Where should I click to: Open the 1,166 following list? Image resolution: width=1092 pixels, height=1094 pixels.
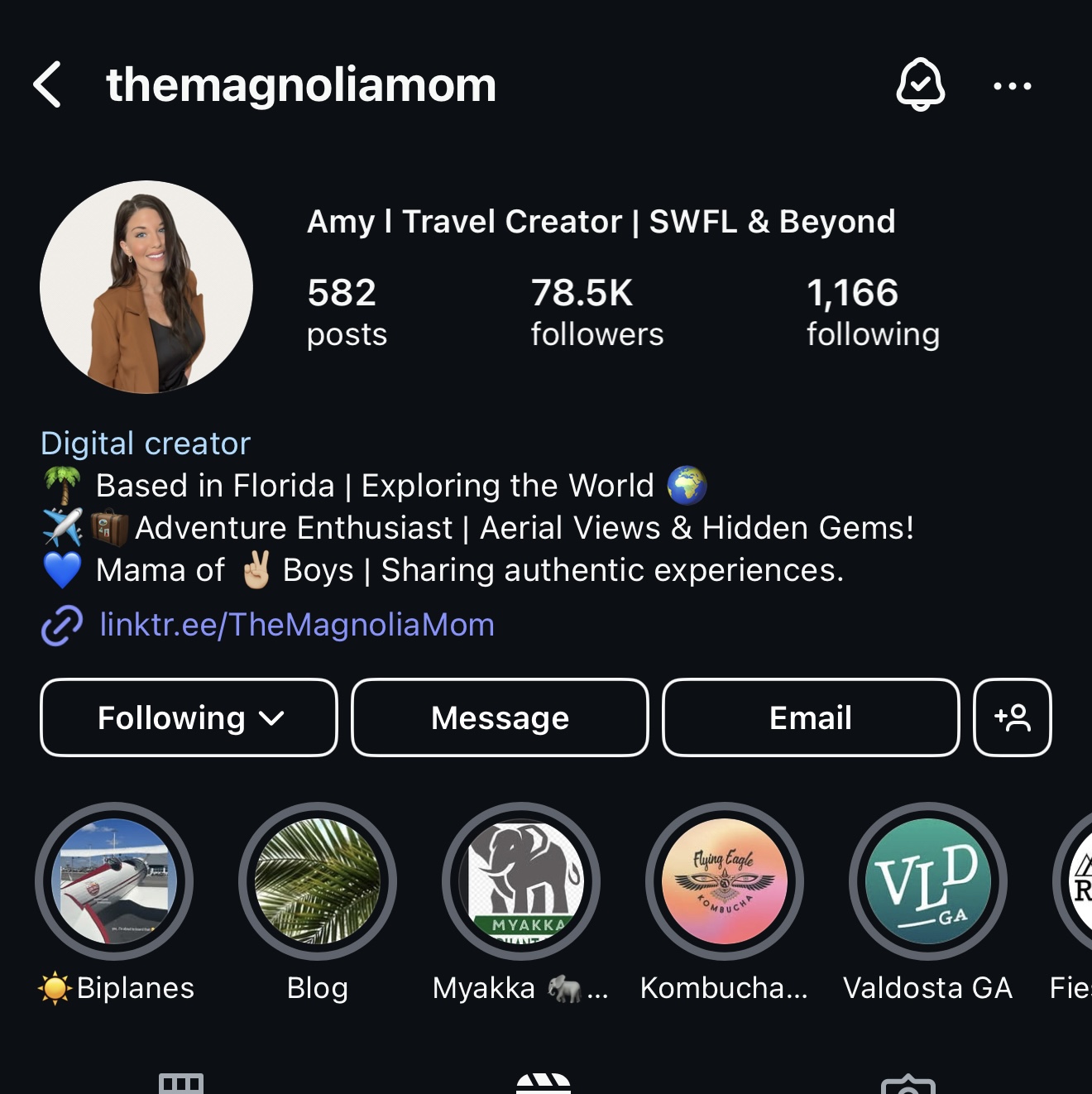(x=872, y=312)
